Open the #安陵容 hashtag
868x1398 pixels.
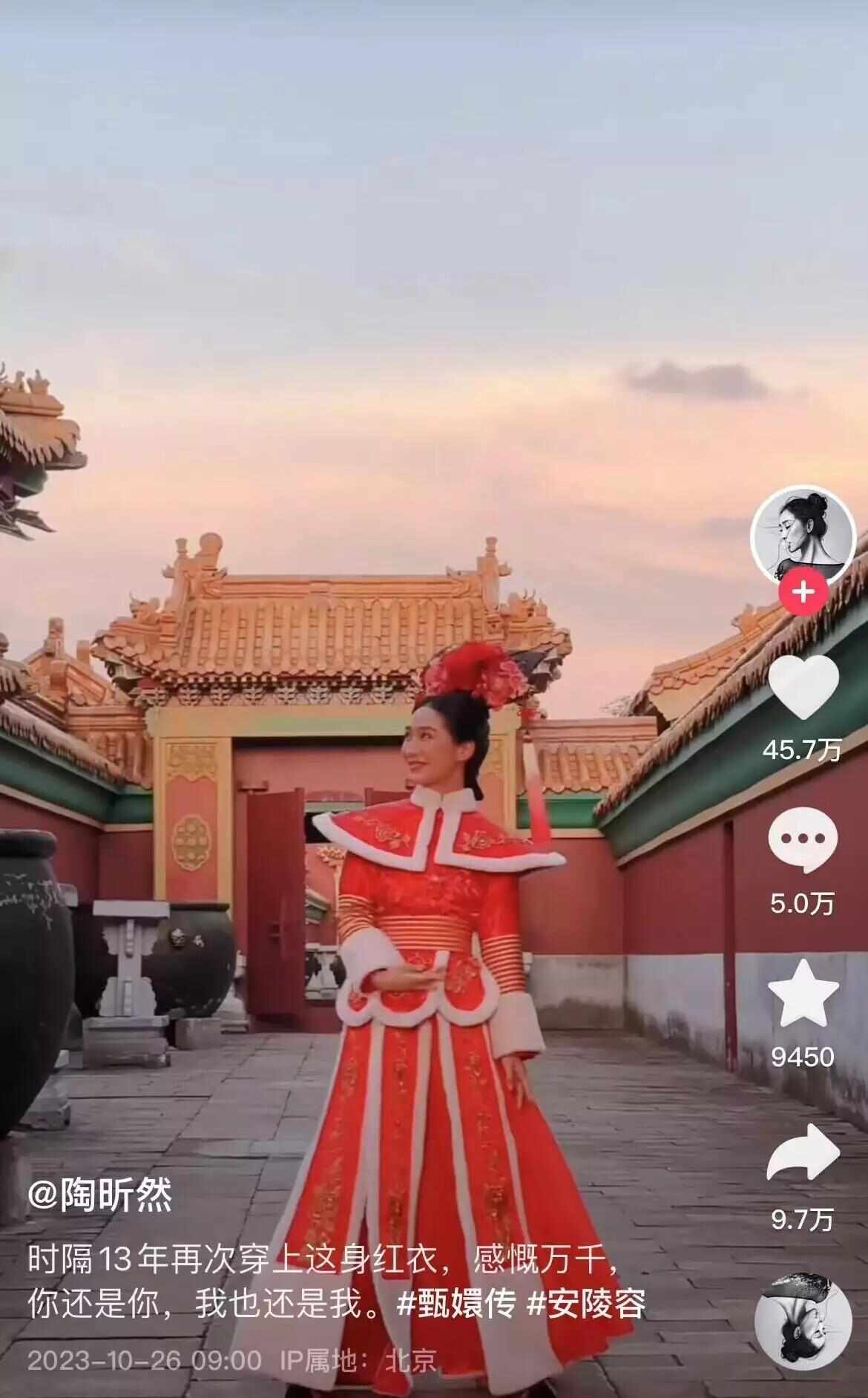click(585, 1303)
